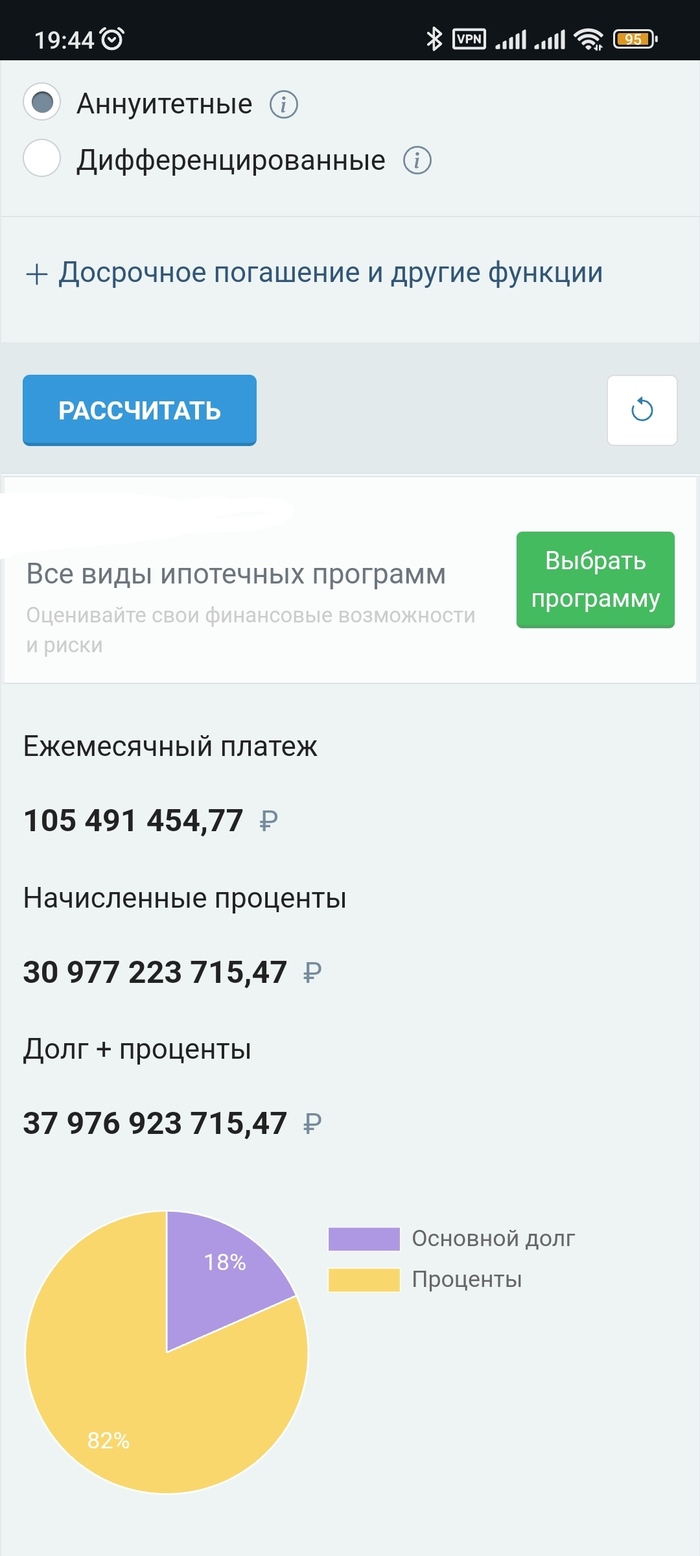Tap the РАССЧИТАТЬ button

[x=140, y=410]
